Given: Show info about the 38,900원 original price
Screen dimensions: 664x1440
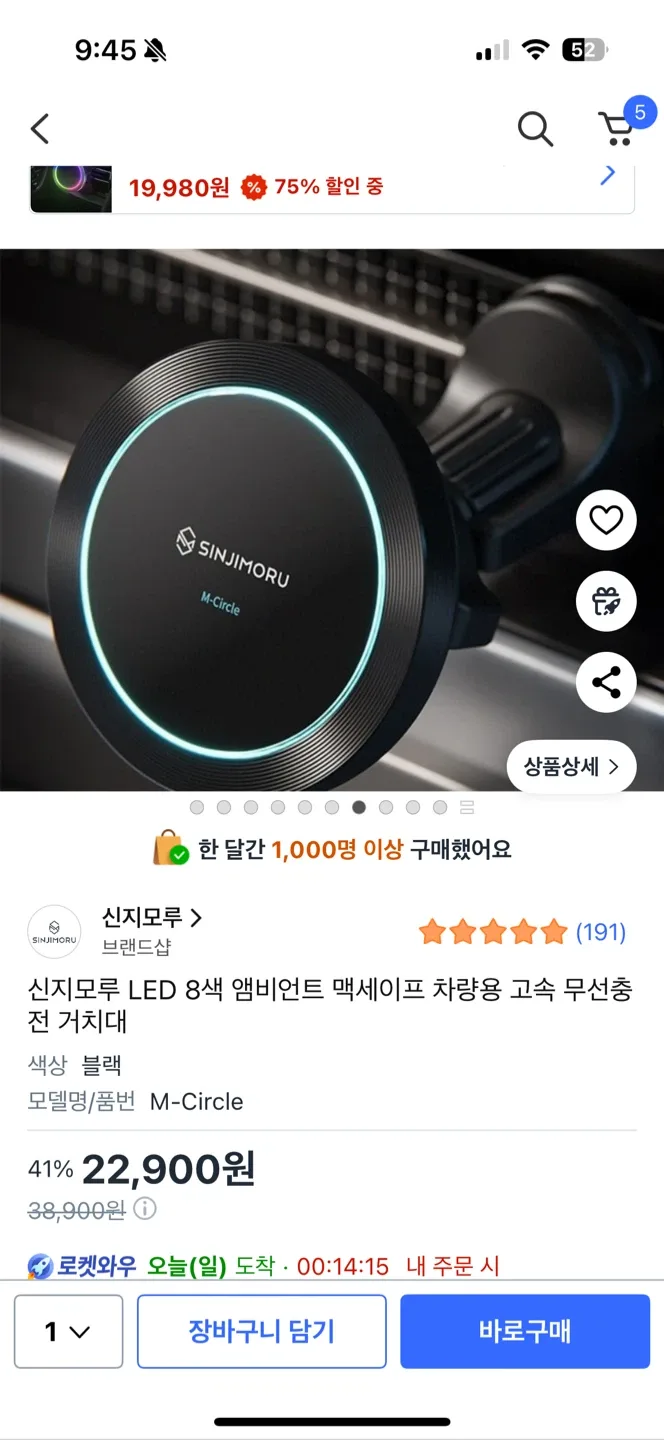Looking at the screenshot, I should coord(145,1210).
